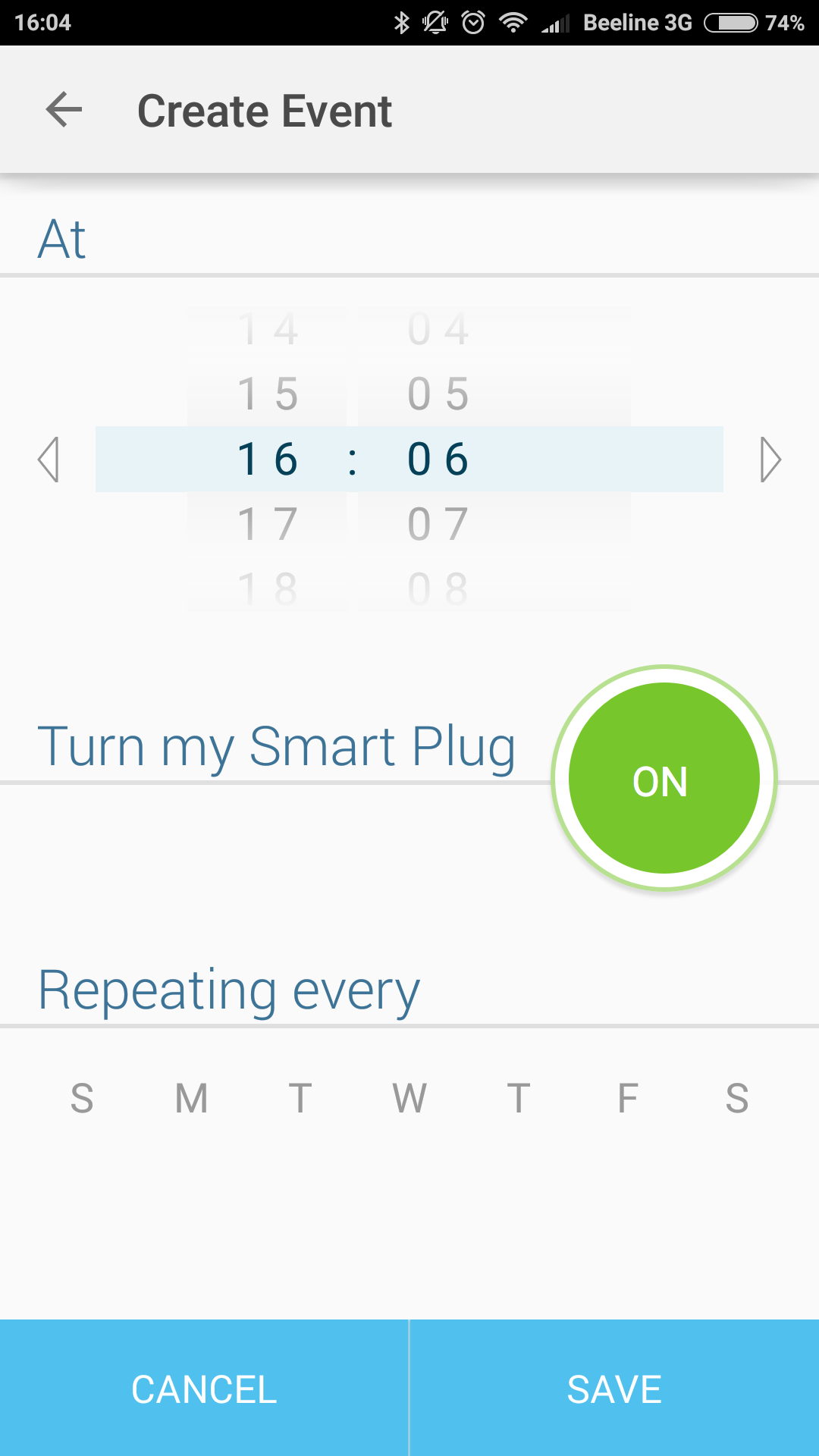The height and width of the screenshot is (1456, 819).
Task: Select hour 17 in the picker
Action: [x=268, y=524]
